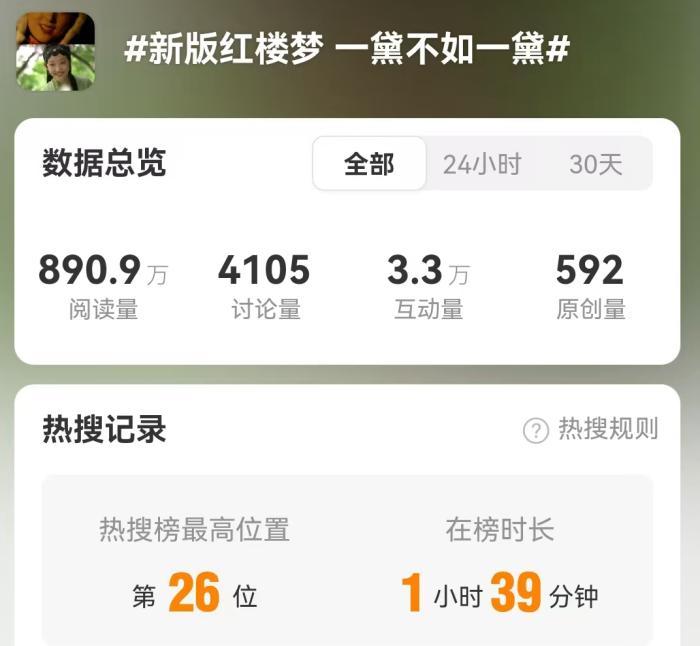Viewport: 700px width, 646px height.
Task: Show the 30天 data overview
Action: coord(596,164)
